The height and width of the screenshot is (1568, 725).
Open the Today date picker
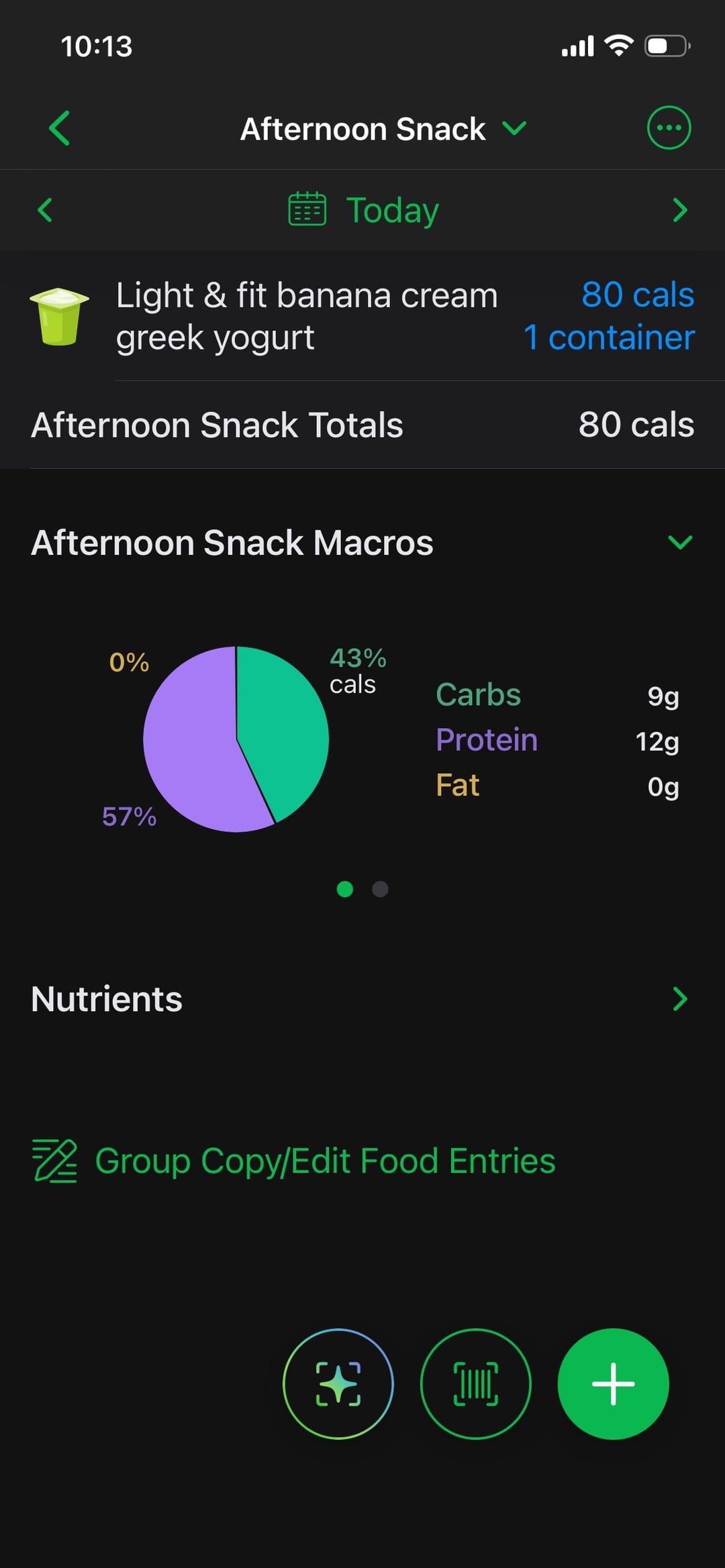pos(363,210)
